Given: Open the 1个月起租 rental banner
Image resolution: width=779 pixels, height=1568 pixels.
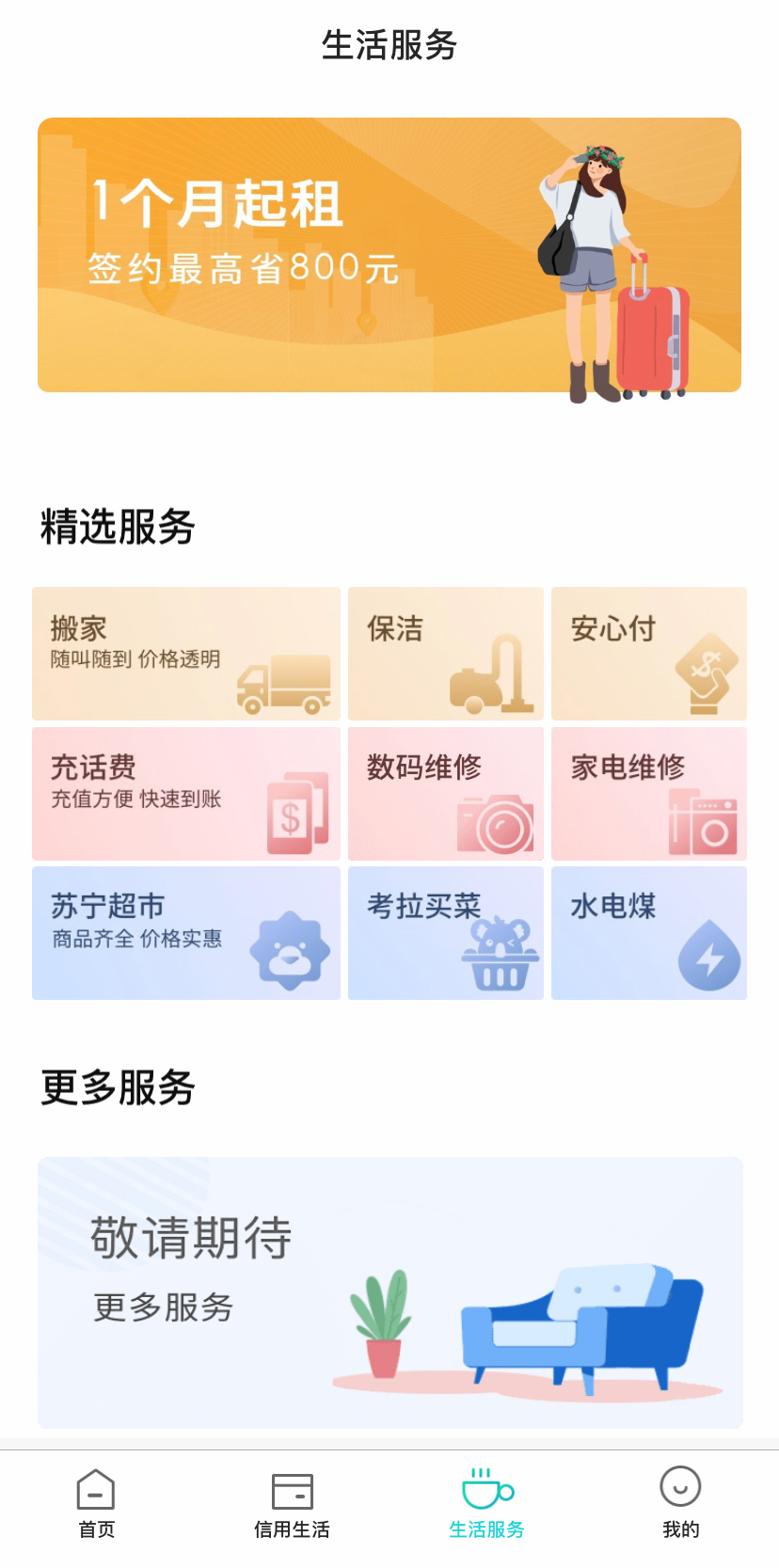Looking at the screenshot, I should 389,255.
